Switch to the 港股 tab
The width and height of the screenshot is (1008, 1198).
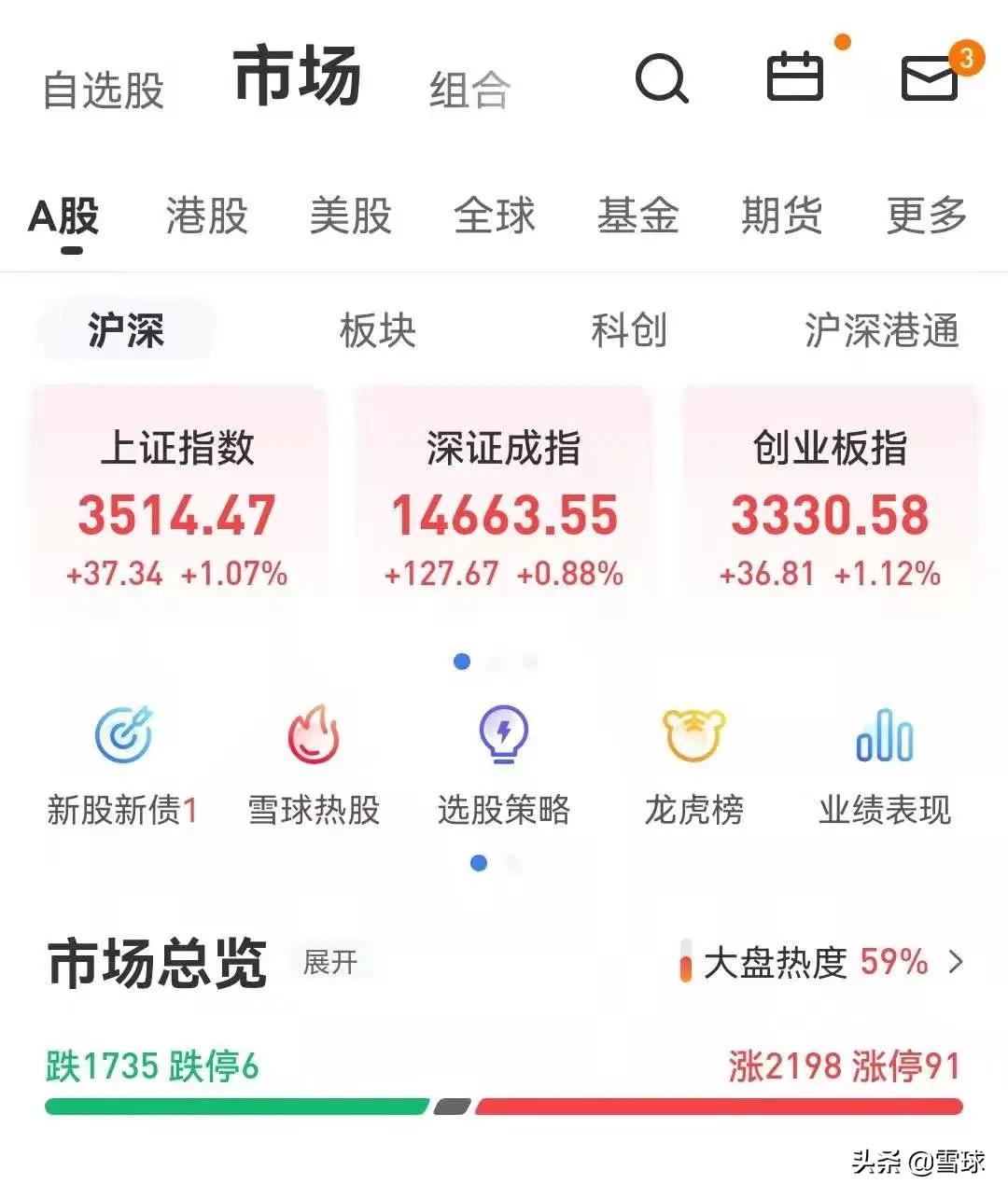coord(205,216)
